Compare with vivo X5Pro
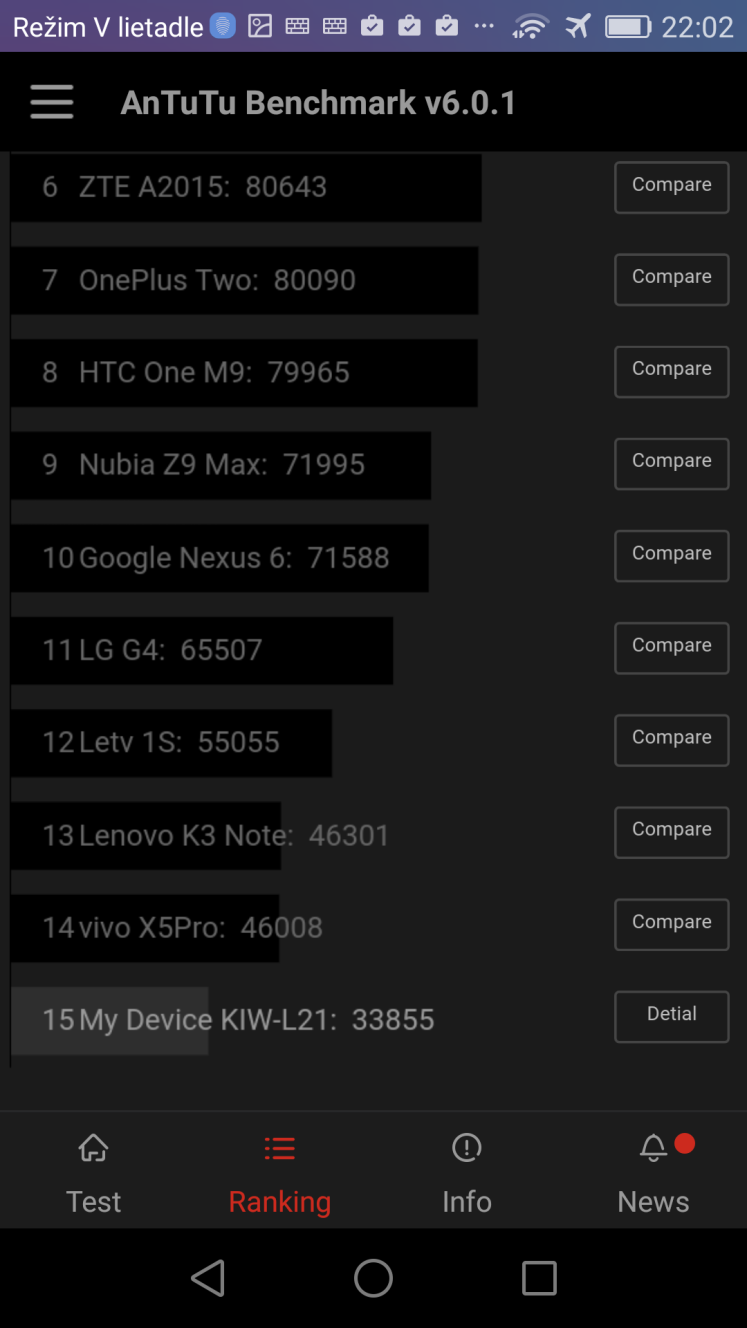Image resolution: width=747 pixels, height=1328 pixels. (x=671, y=924)
